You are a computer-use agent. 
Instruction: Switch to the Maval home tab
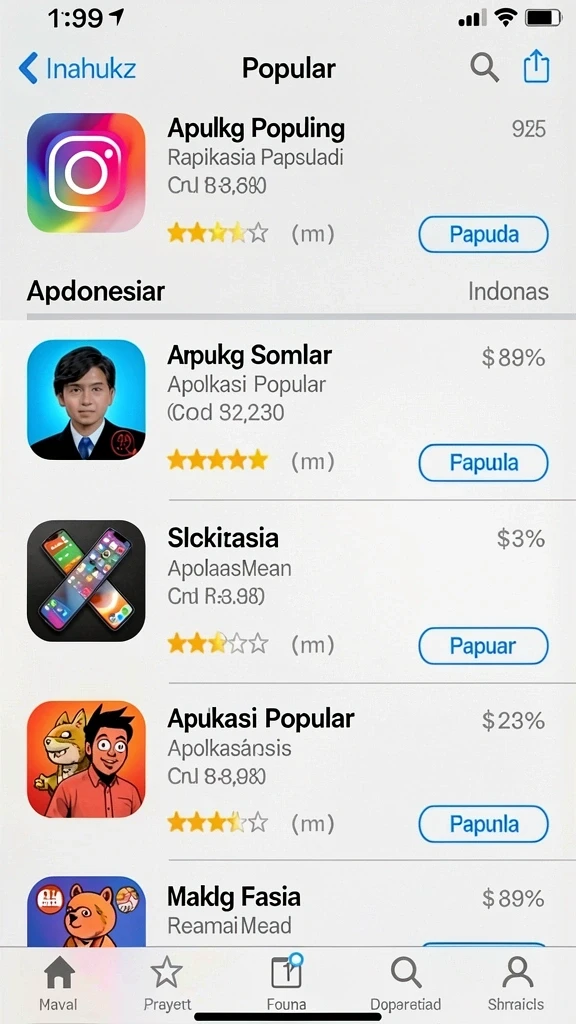pyautogui.click(x=58, y=984)
